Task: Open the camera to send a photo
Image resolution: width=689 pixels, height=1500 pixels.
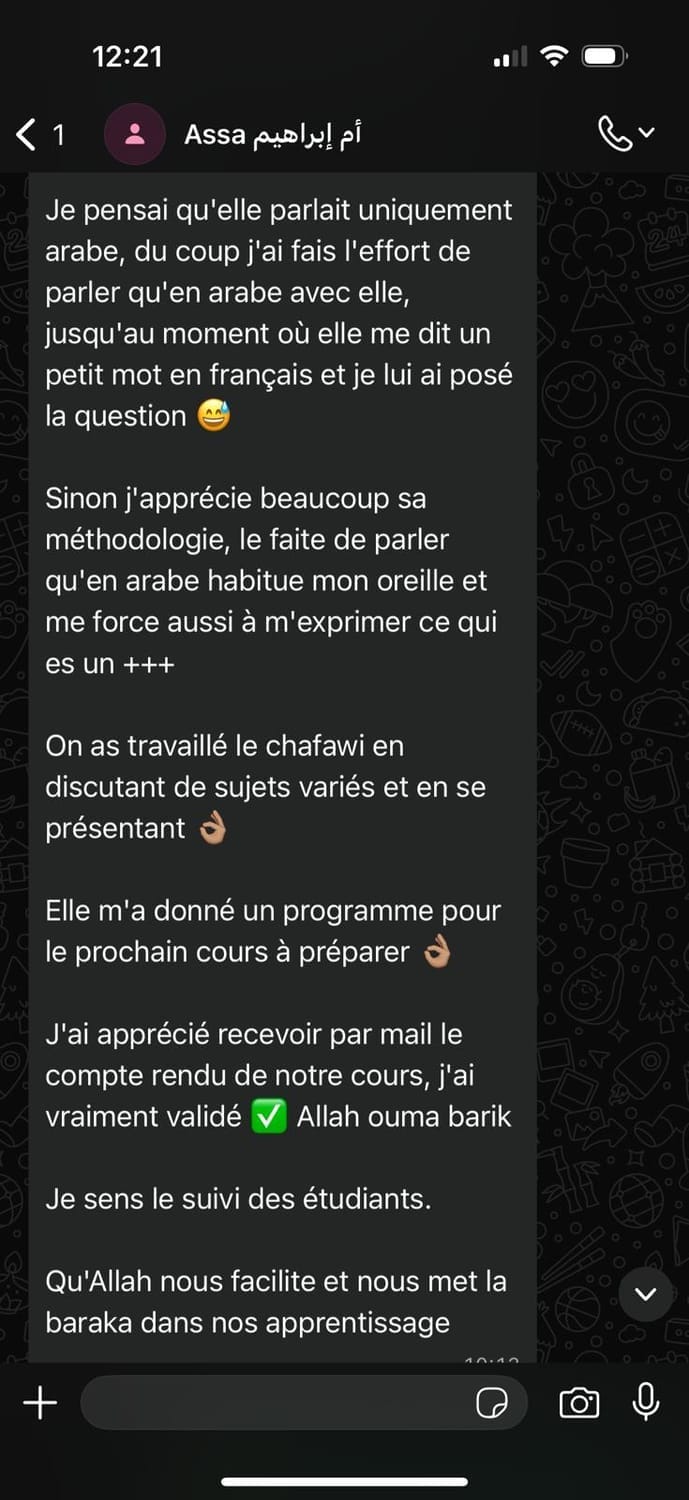Action: click(x=579, y=1404)
